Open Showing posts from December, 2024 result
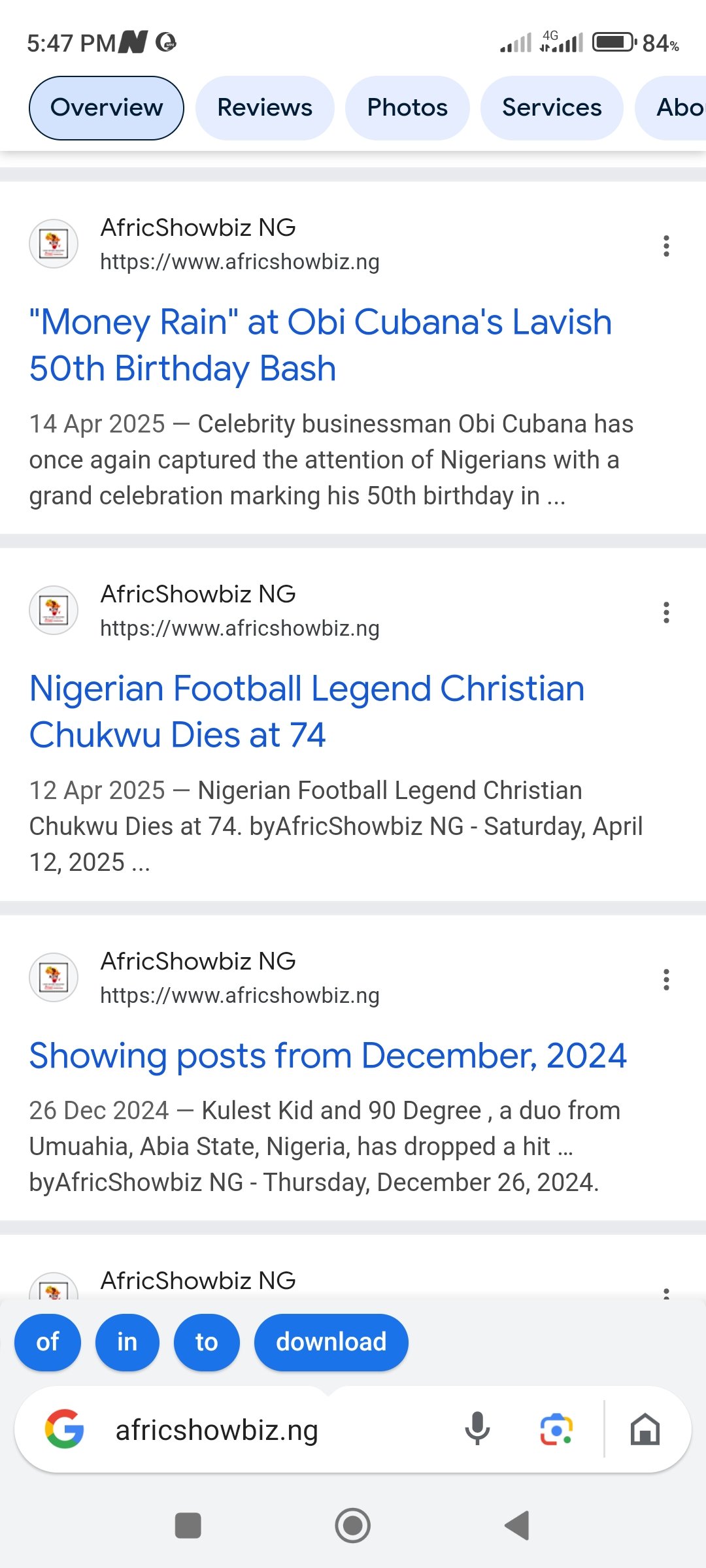The width and height of the screenshot is (706, 1568). 328,1055
